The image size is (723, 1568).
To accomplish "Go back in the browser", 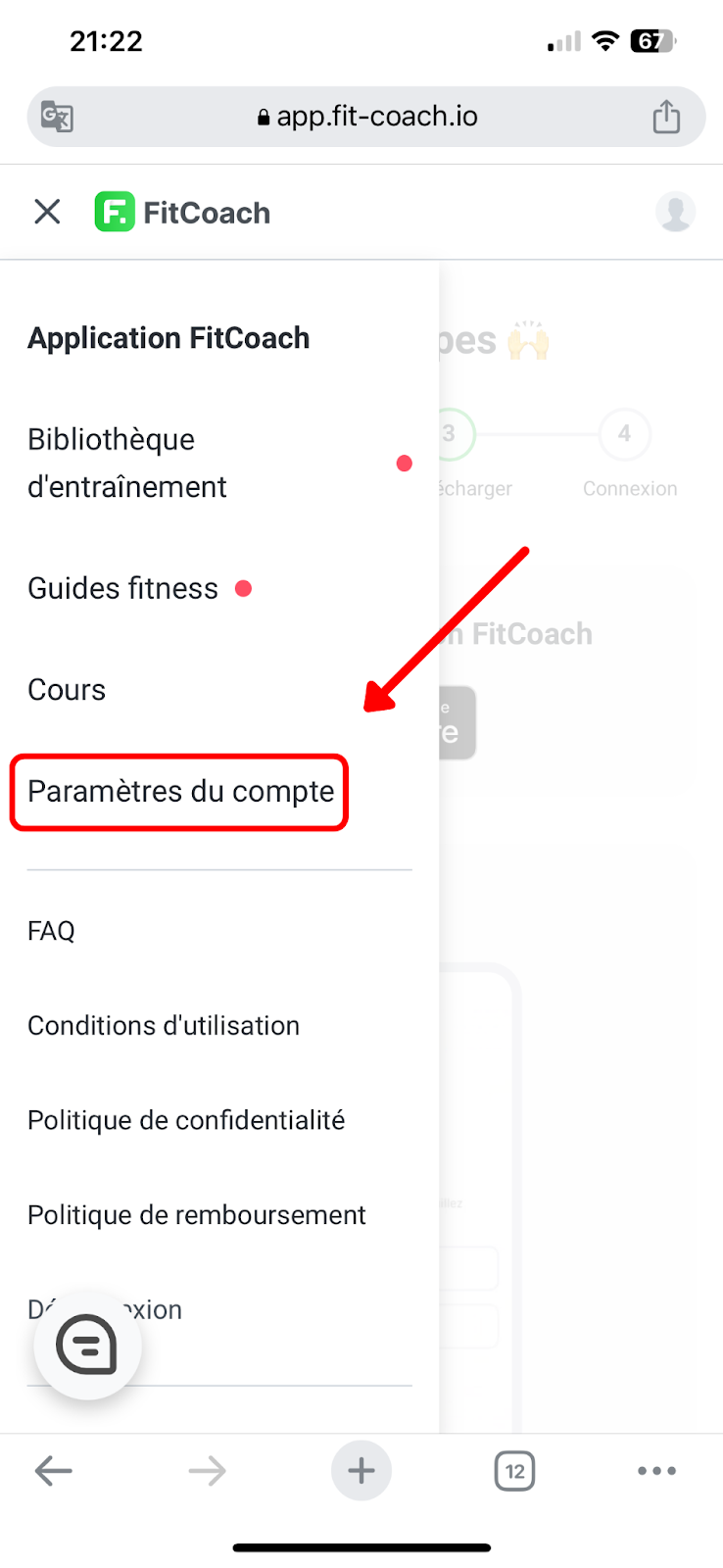I will (x=54, y=1470).
